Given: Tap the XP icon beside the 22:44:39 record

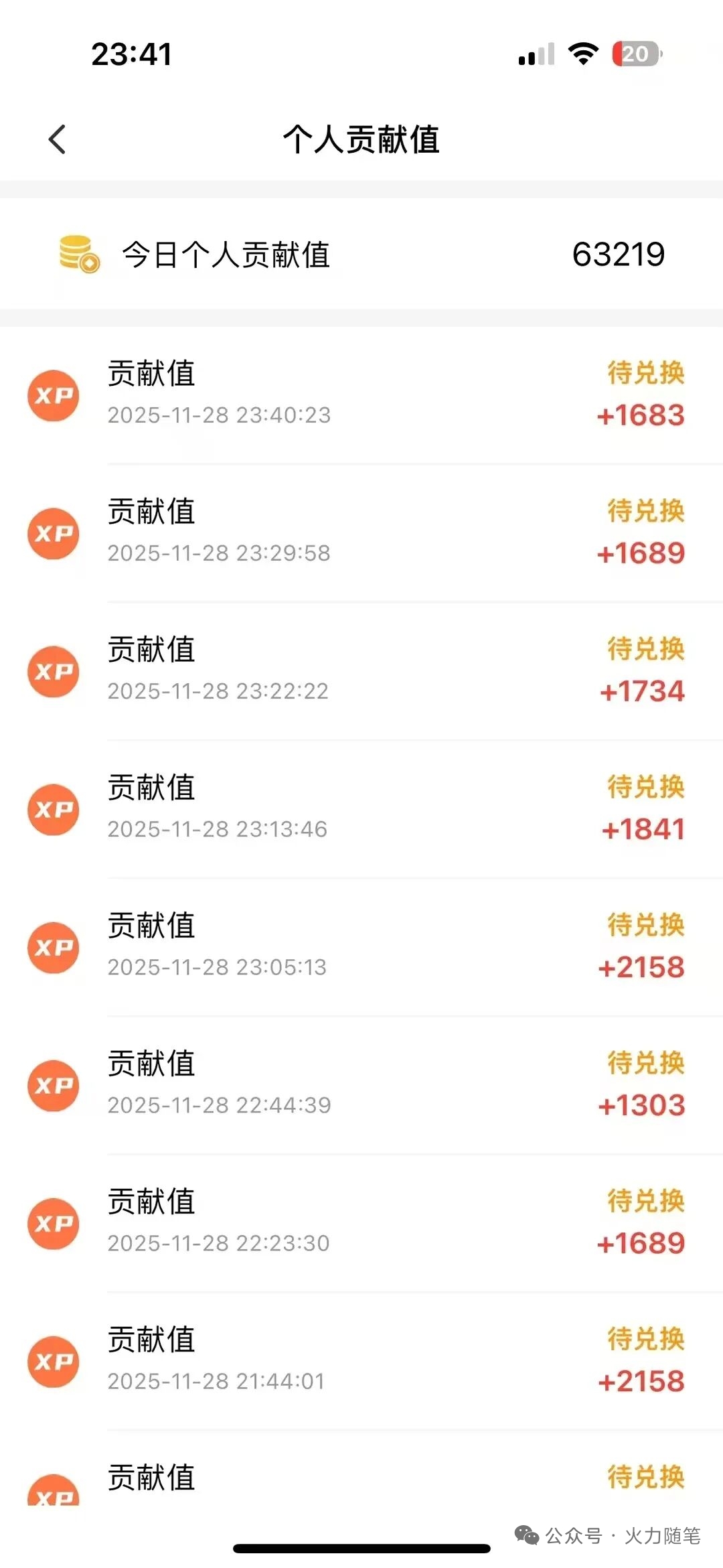Looking at the screenshot, I should click(x=54, y=1086).
